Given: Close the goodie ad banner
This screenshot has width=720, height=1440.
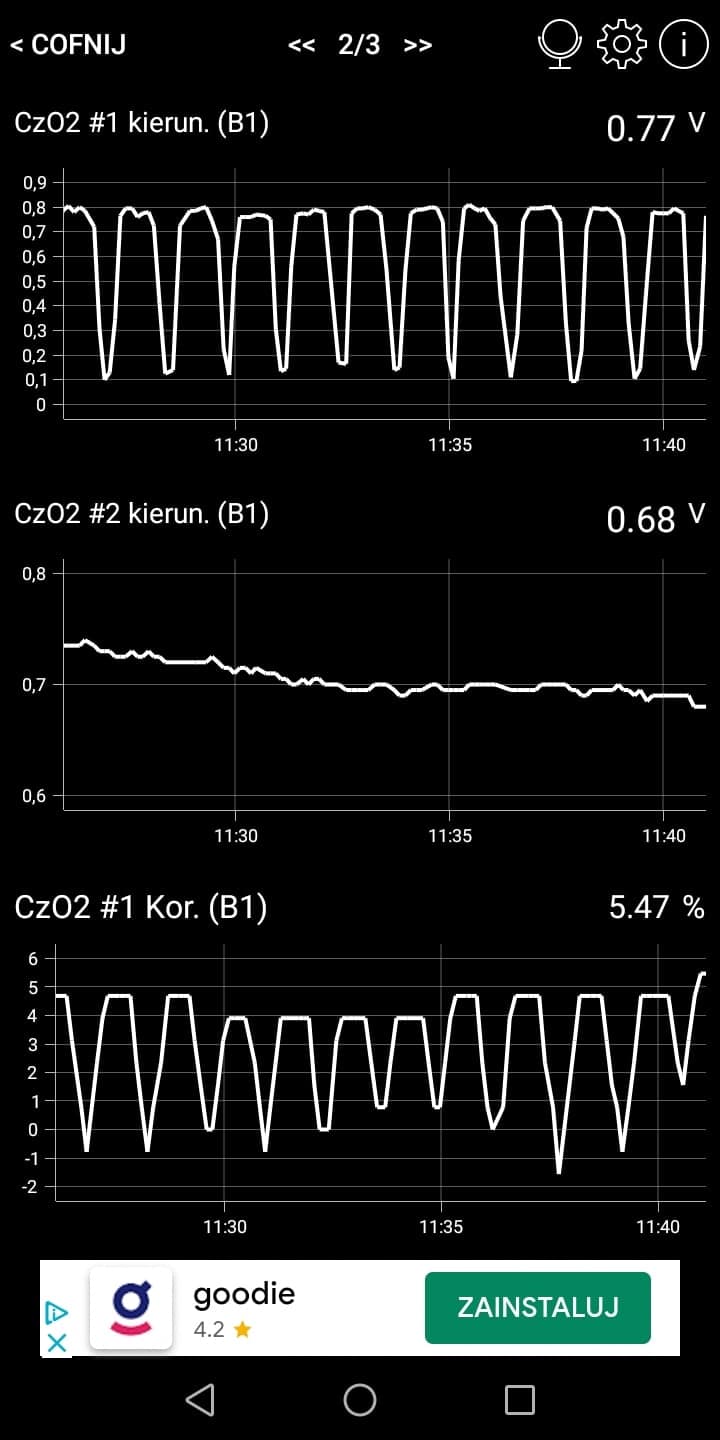Looking at the screenshot, I should (x=57, y=1343).
